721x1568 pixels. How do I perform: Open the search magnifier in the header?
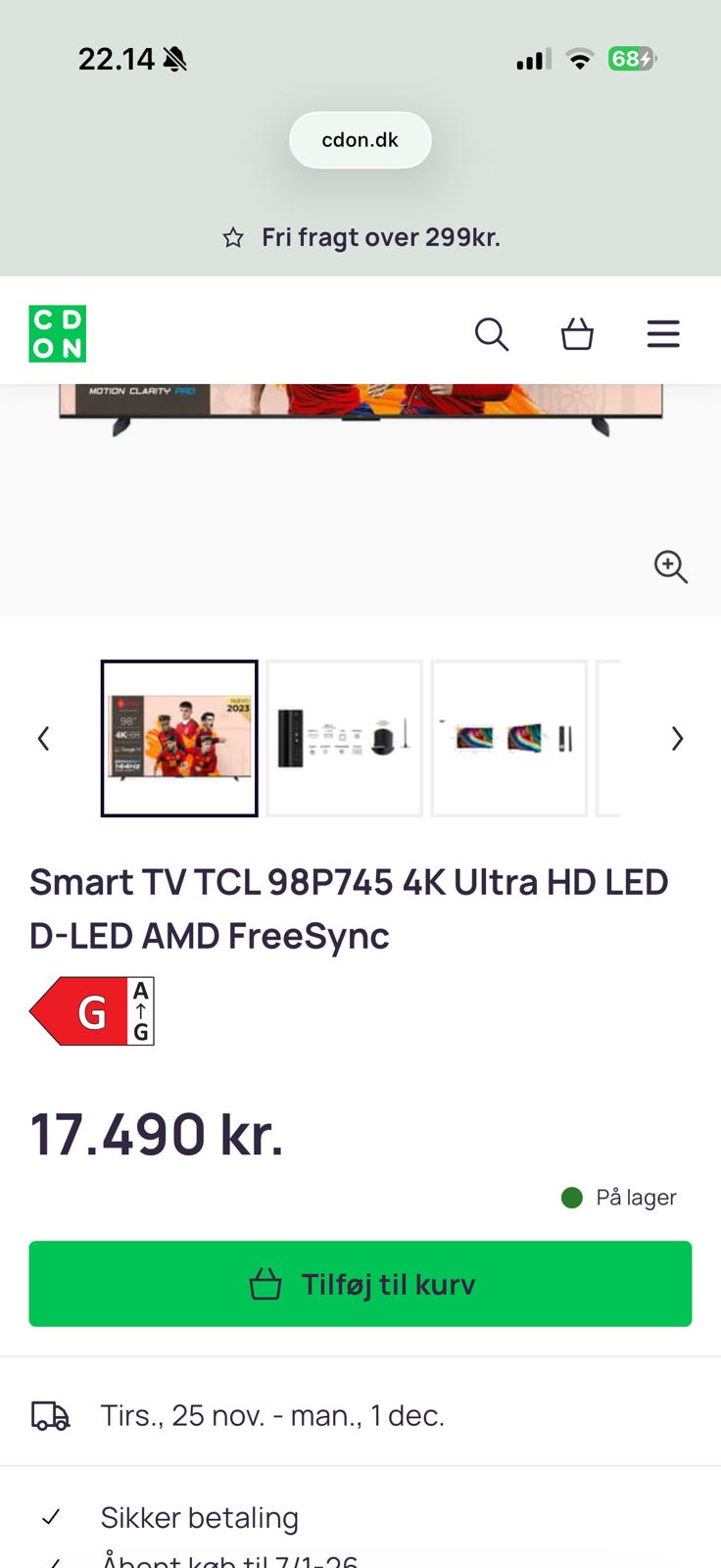[492, 334]
